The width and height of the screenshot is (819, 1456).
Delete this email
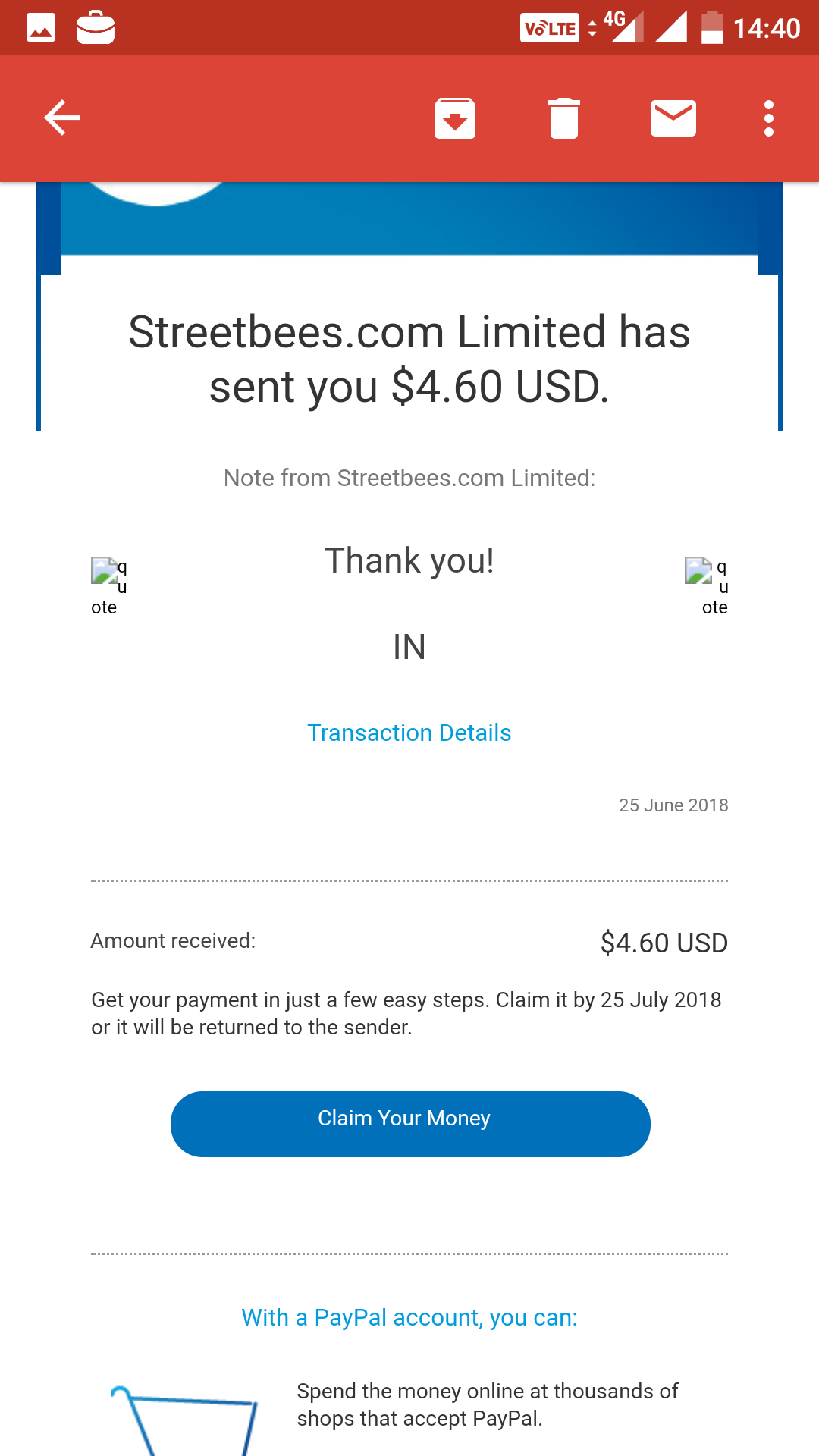[x=564, y=118]
